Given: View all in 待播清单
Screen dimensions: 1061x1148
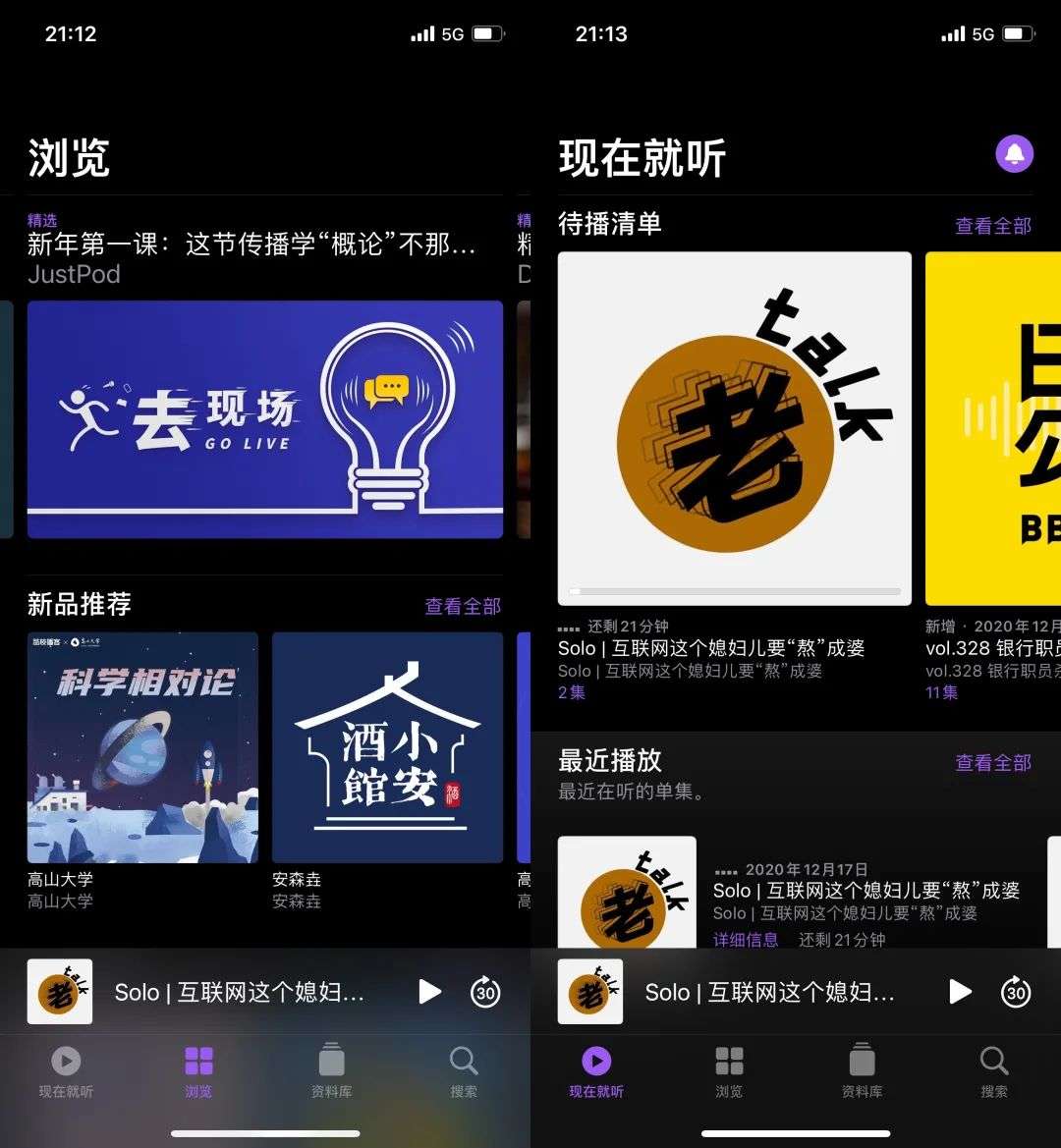Looking at the screenshot, I should coord(992,226).
